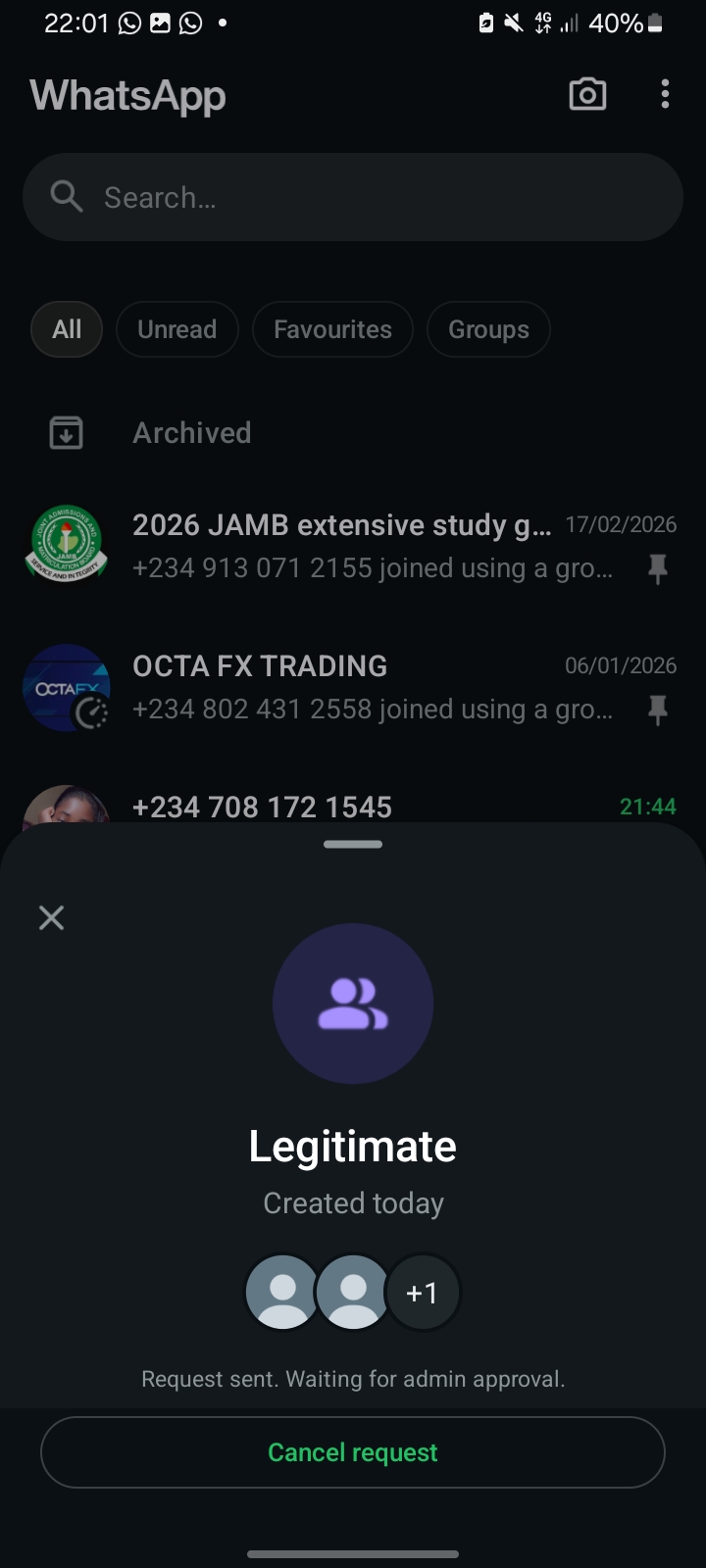Screen dimensions: 706x1568
Task: Close the Legitimate group sheet
Action: [51, 917]
